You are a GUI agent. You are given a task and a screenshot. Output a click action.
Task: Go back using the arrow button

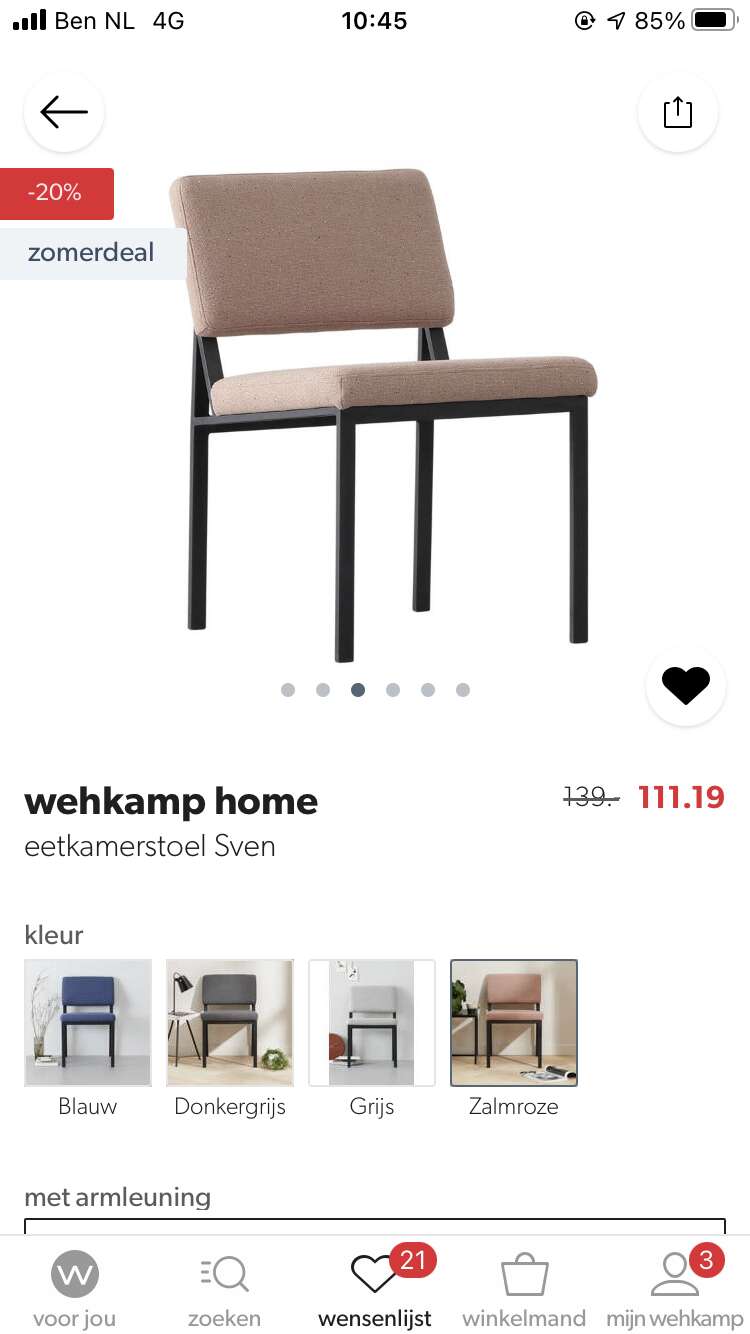64,112
